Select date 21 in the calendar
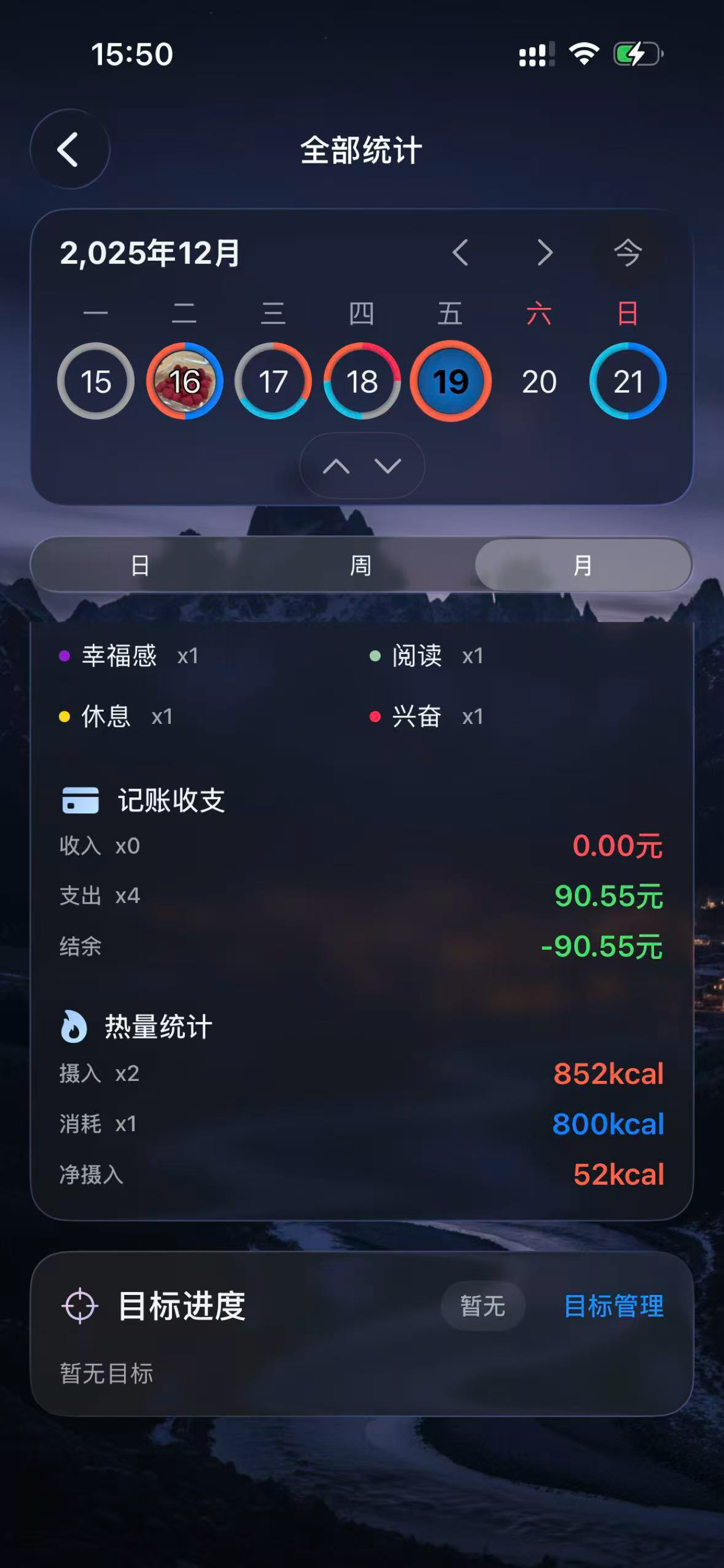Screen dimensions: 724x1568 click(x=628, y=381)
